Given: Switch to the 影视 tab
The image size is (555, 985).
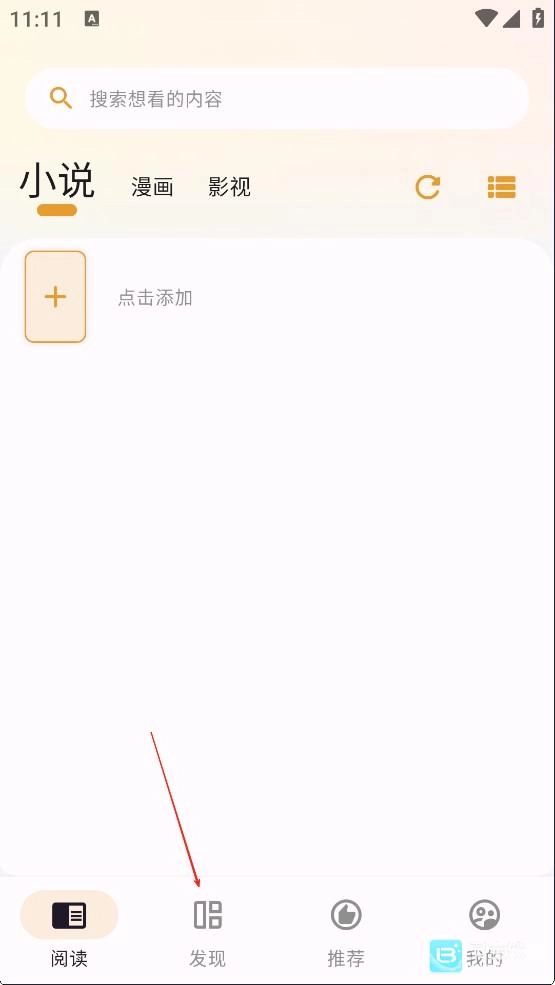Looking at the screenshot, I should 229,187.
